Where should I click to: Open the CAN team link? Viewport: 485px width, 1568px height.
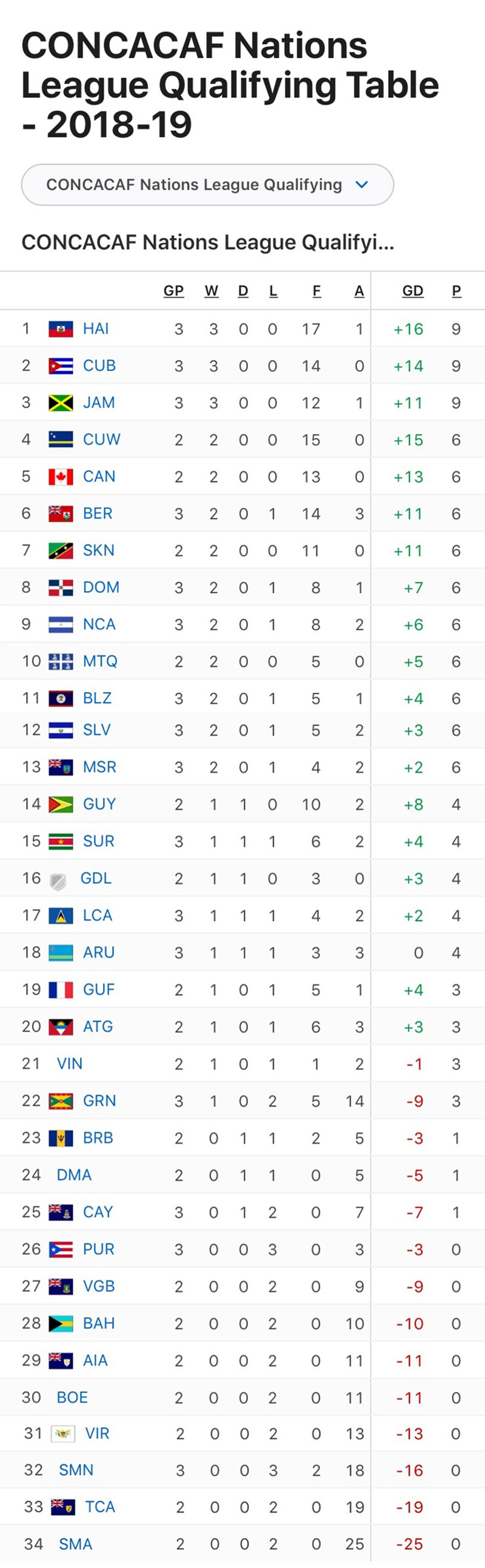click(99, 476)
